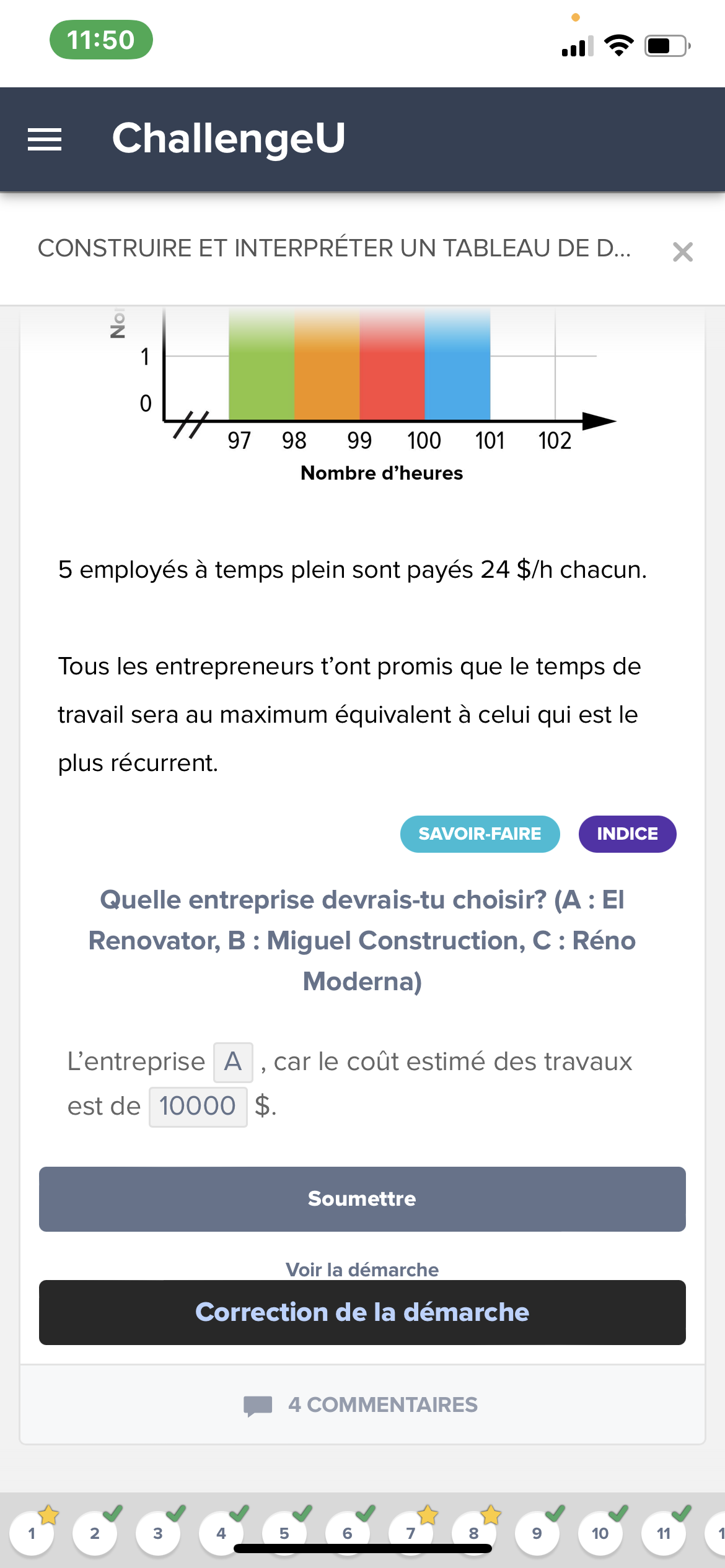View the 4 commentaires
This screenshot has width=725, height=1568.
pyautogui.click(x=362, y=1405)
